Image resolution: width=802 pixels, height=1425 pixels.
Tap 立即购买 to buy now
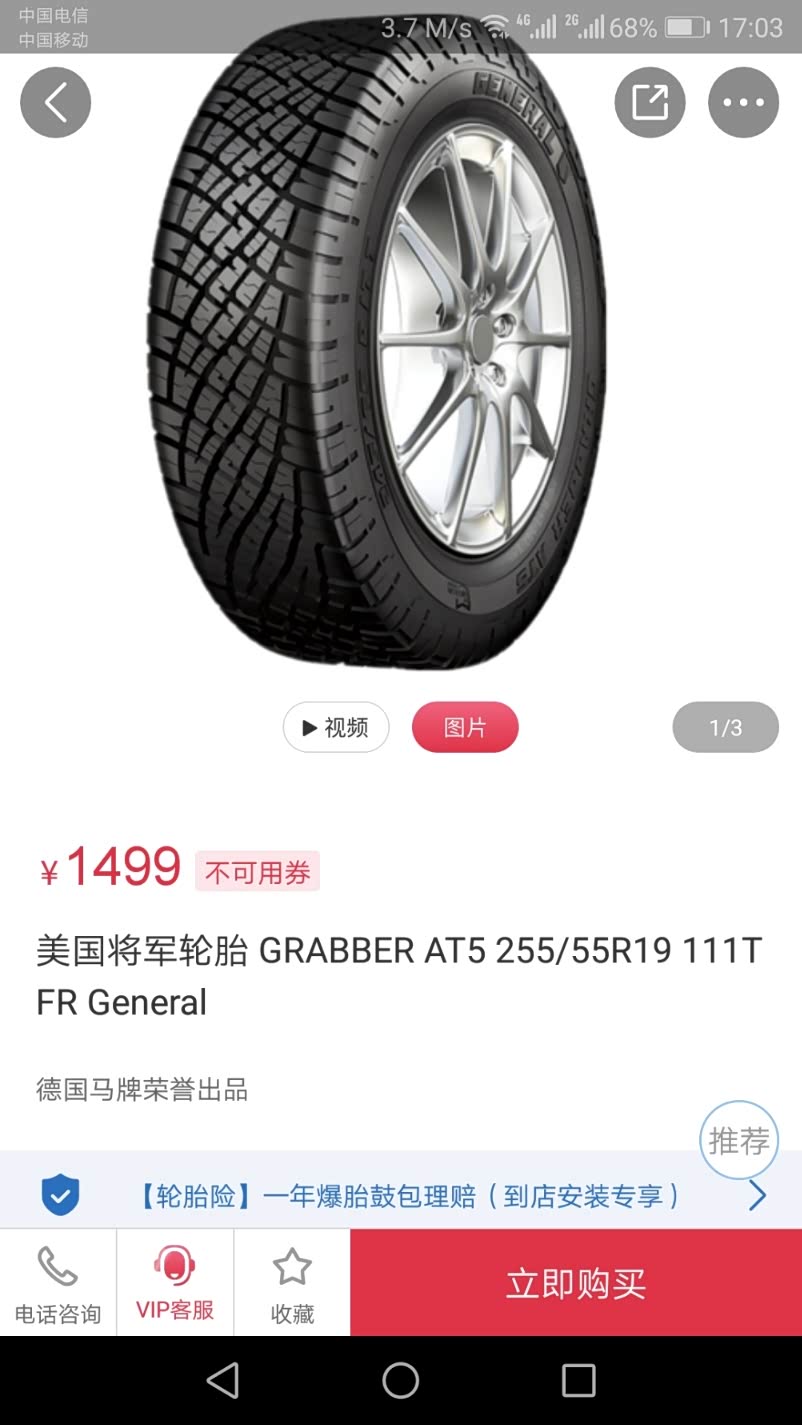point(576,1283)
